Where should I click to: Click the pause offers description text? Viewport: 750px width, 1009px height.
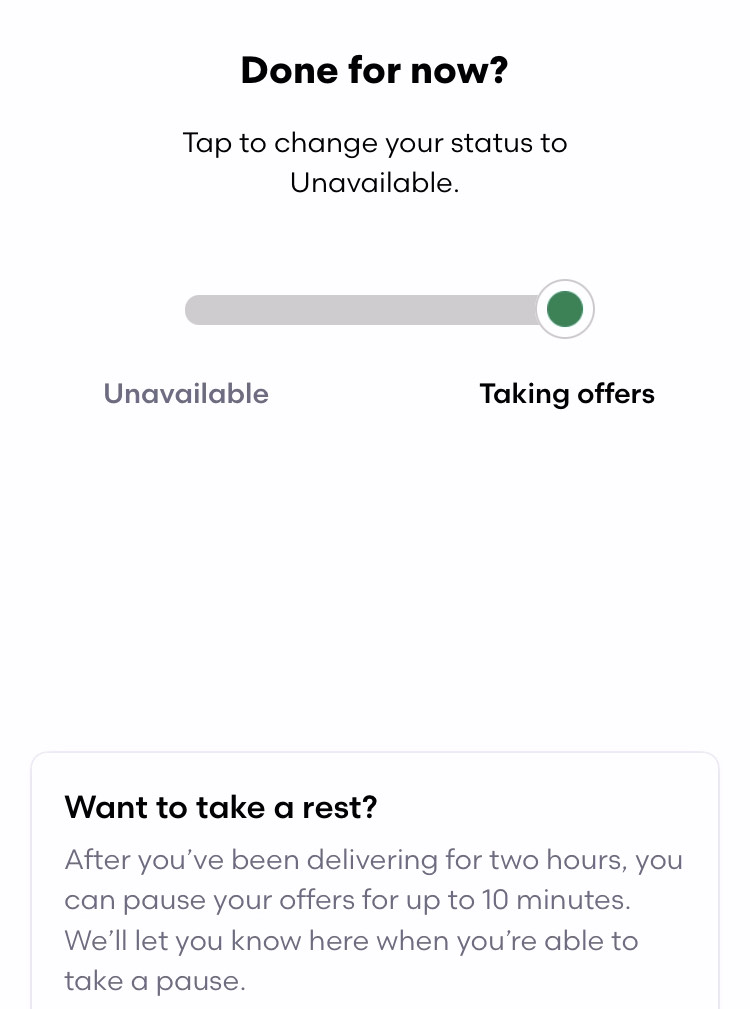[x=374, y=920]
